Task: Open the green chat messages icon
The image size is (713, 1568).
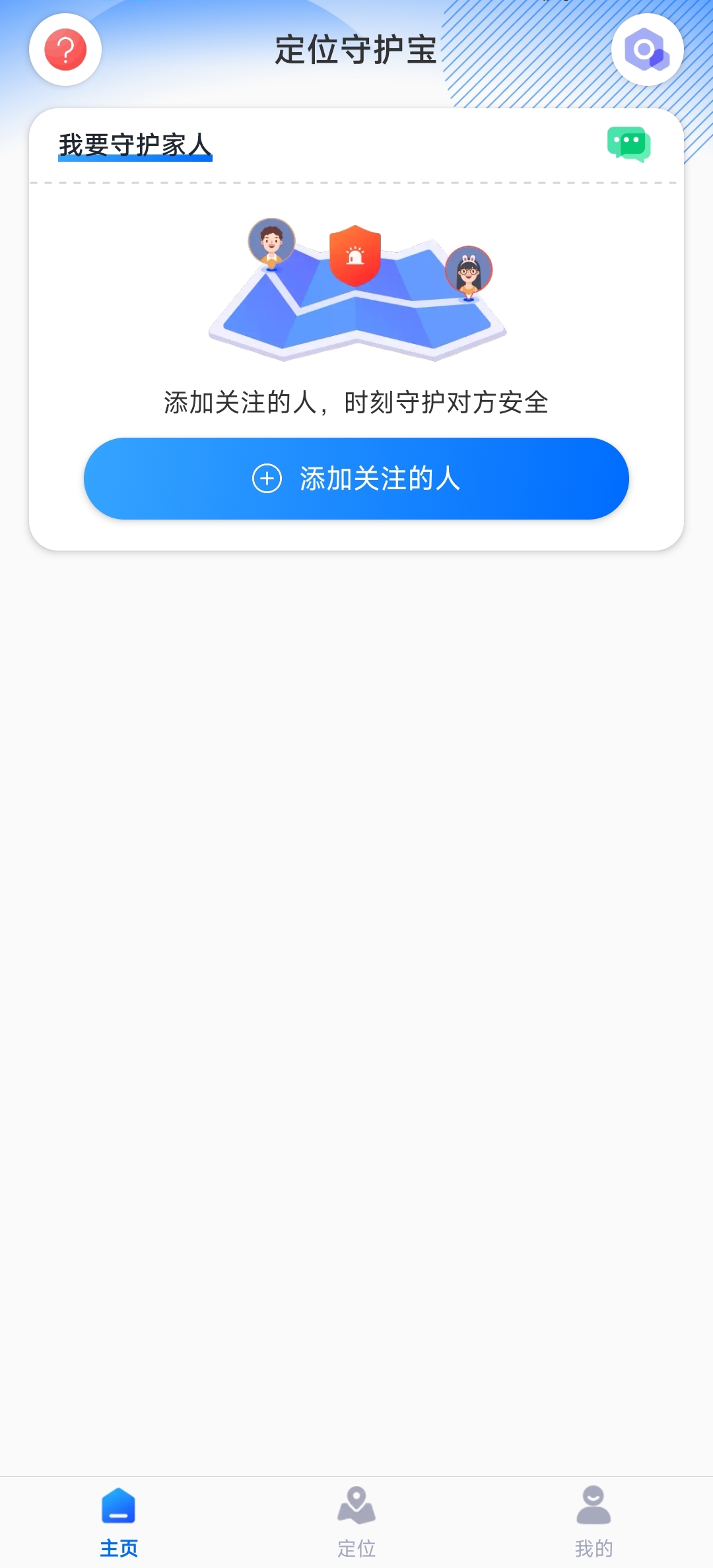Action: click(628, 145)
